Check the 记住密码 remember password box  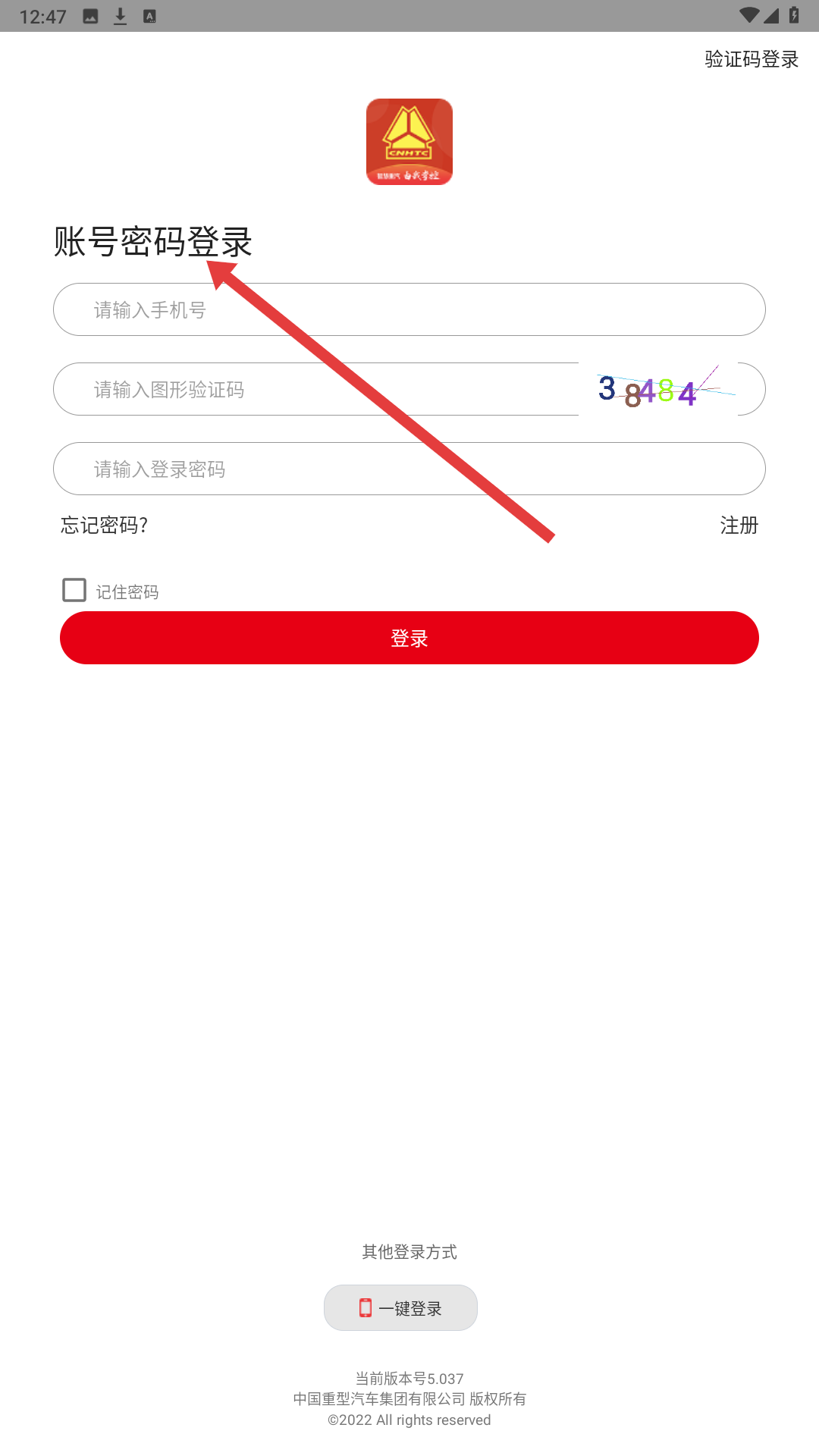point(74,590)
